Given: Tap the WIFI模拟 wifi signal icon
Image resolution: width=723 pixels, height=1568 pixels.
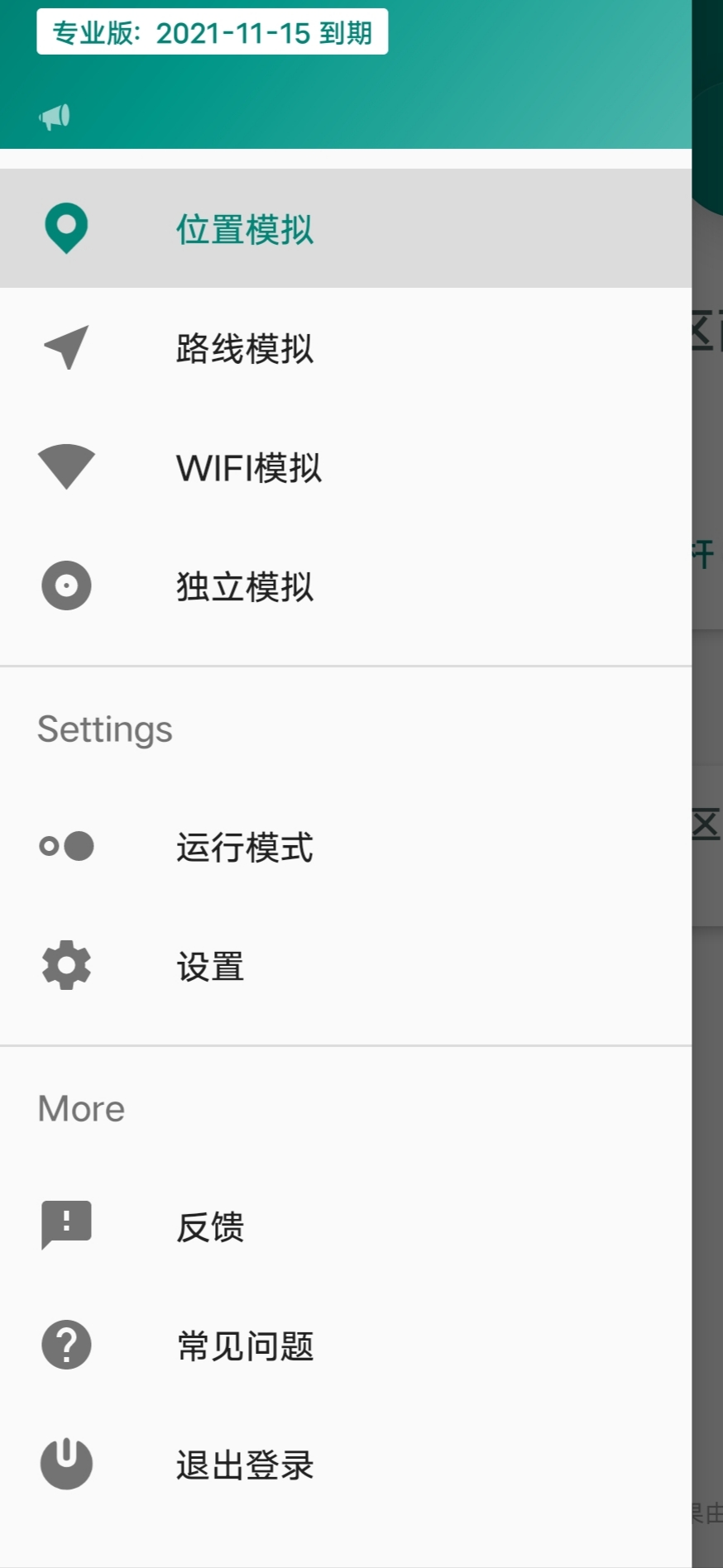Looking at the screenshot, I should coord(66,468).
